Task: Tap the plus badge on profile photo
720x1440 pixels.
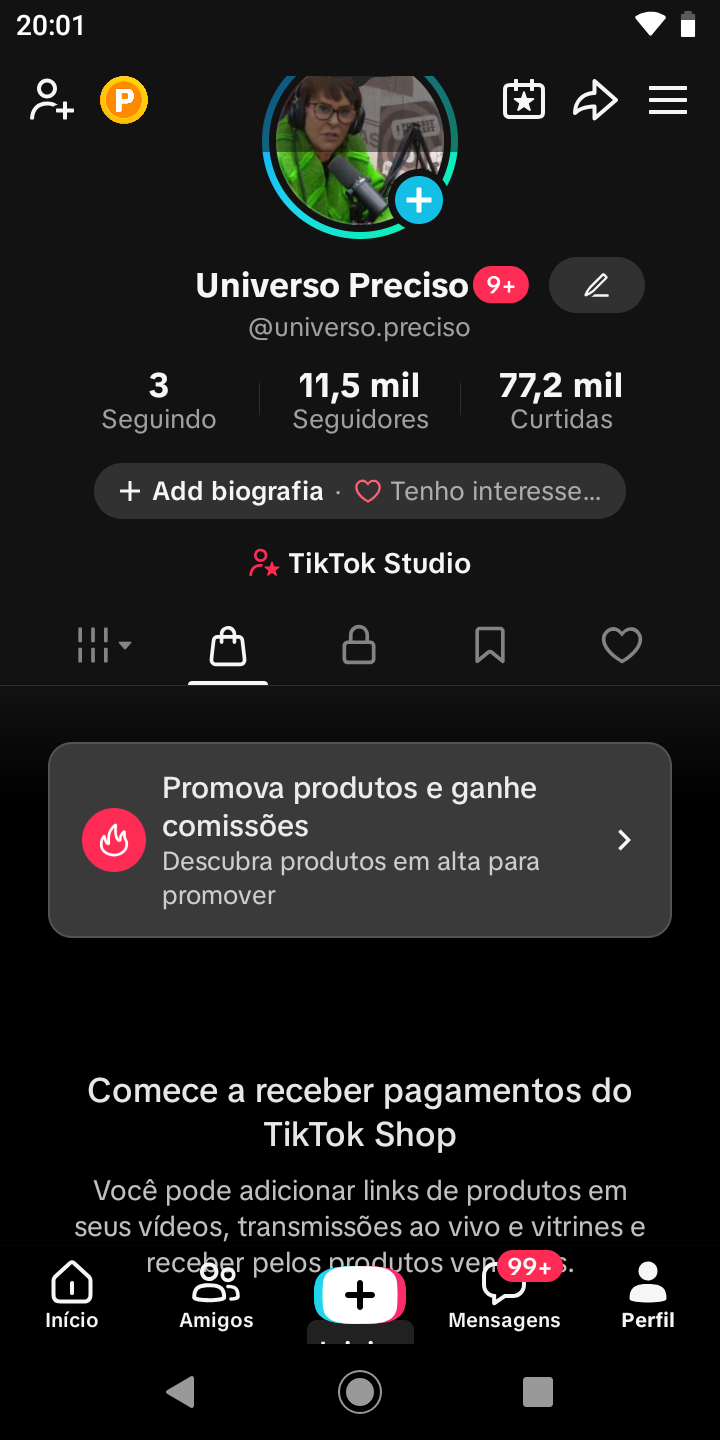Action: [x=418, y=200]
